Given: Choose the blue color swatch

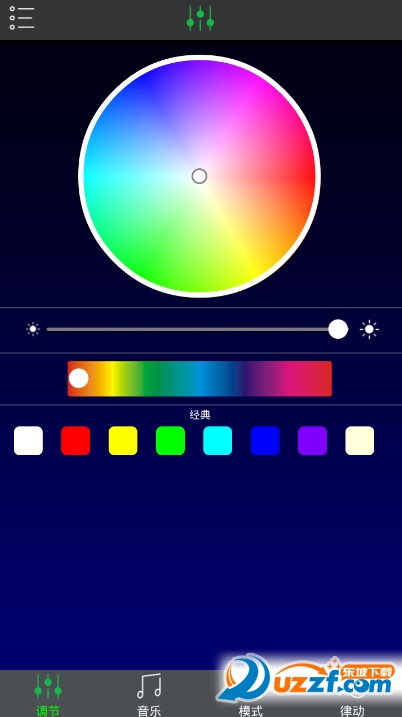Looking at the screenshot, I should pyautogui.click(x=265, y=440).
